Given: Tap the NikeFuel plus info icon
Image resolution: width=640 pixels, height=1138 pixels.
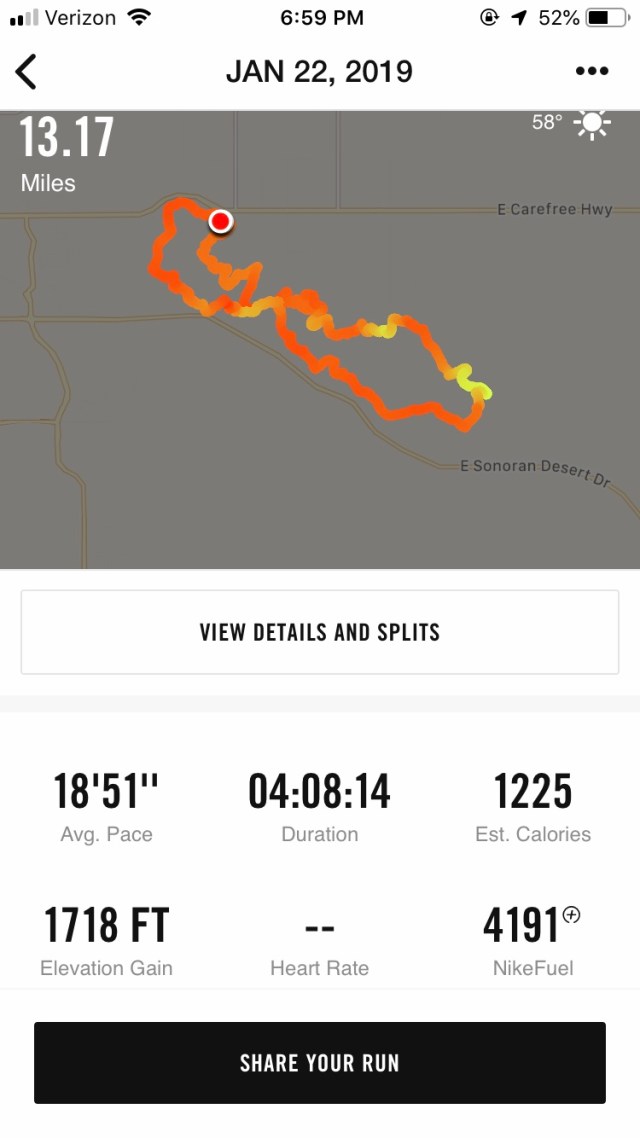Looking at the screenshot, I should 571,914.
